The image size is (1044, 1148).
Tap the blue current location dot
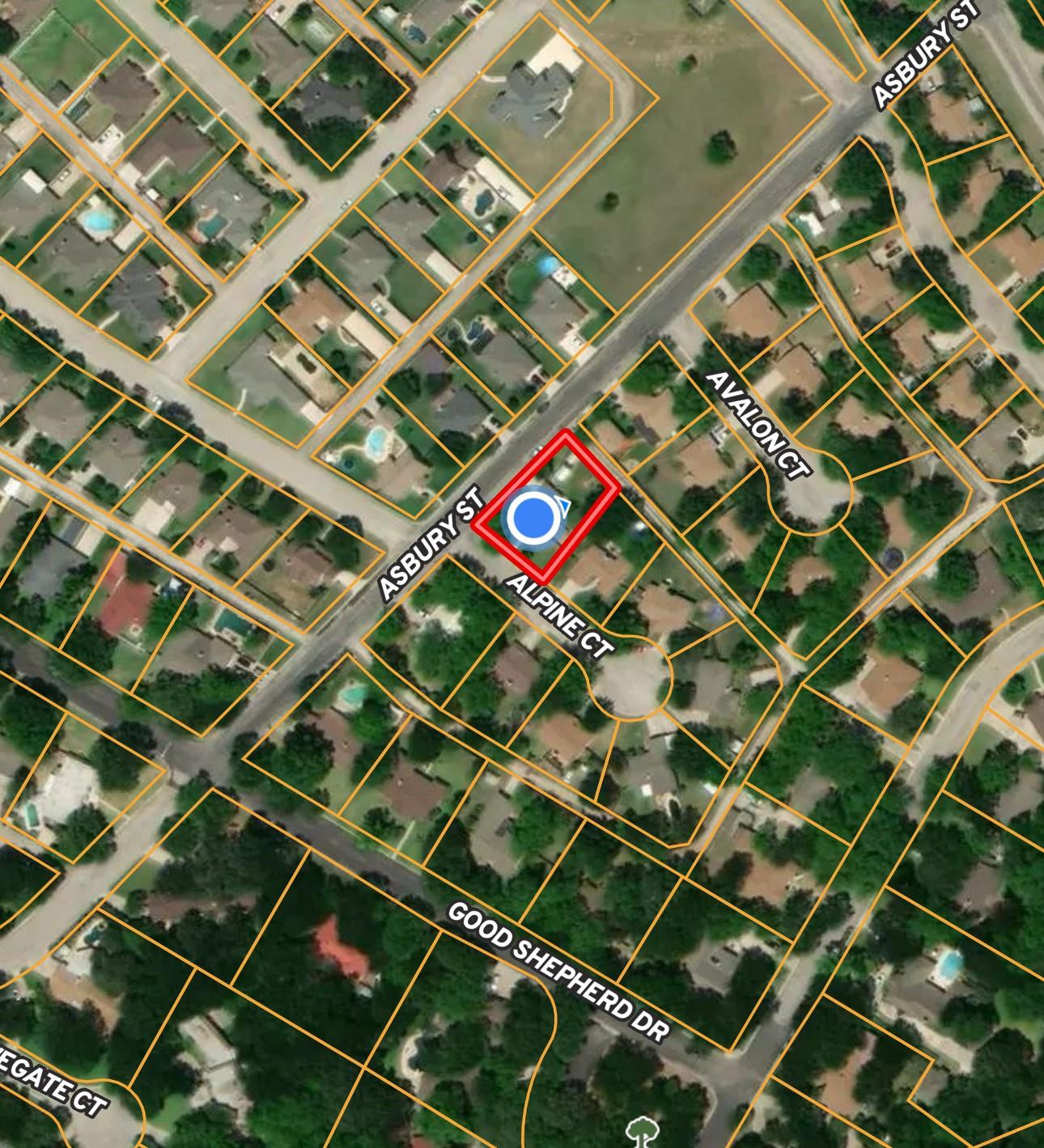[532, 515]
